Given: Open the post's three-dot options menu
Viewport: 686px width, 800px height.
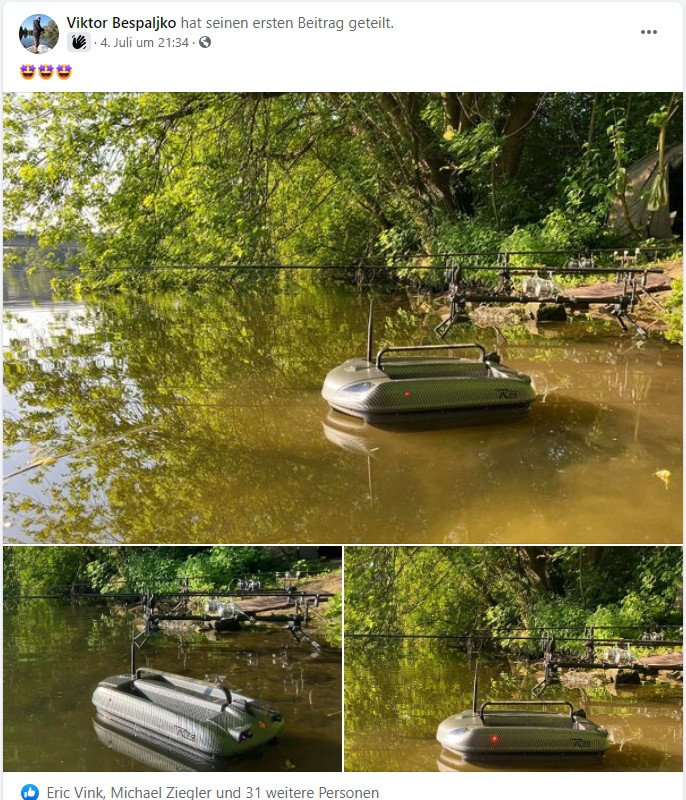Looking at the screenshot, I should tap(649, 32).
